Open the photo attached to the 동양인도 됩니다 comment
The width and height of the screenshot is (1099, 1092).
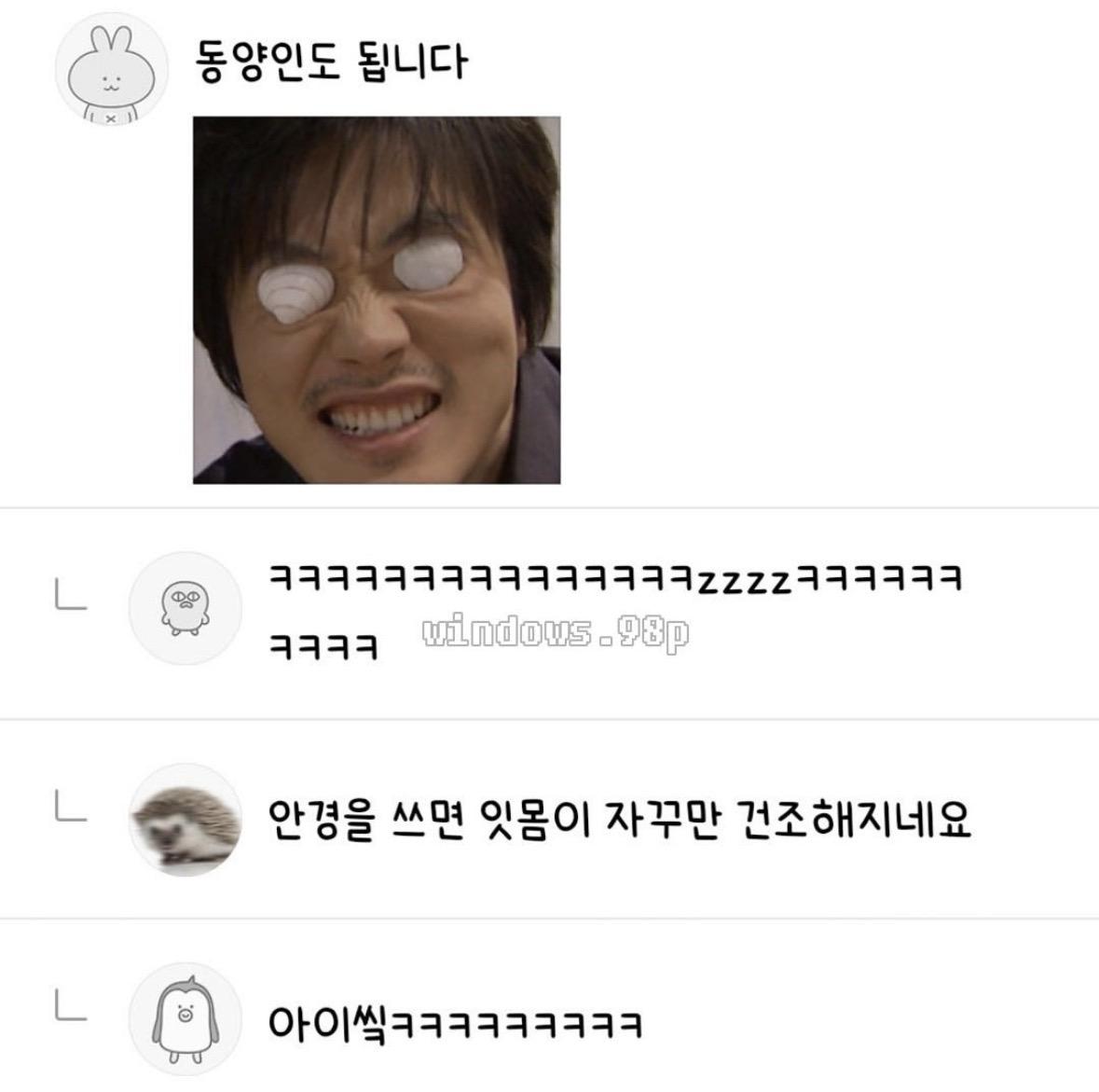(377, 300)
